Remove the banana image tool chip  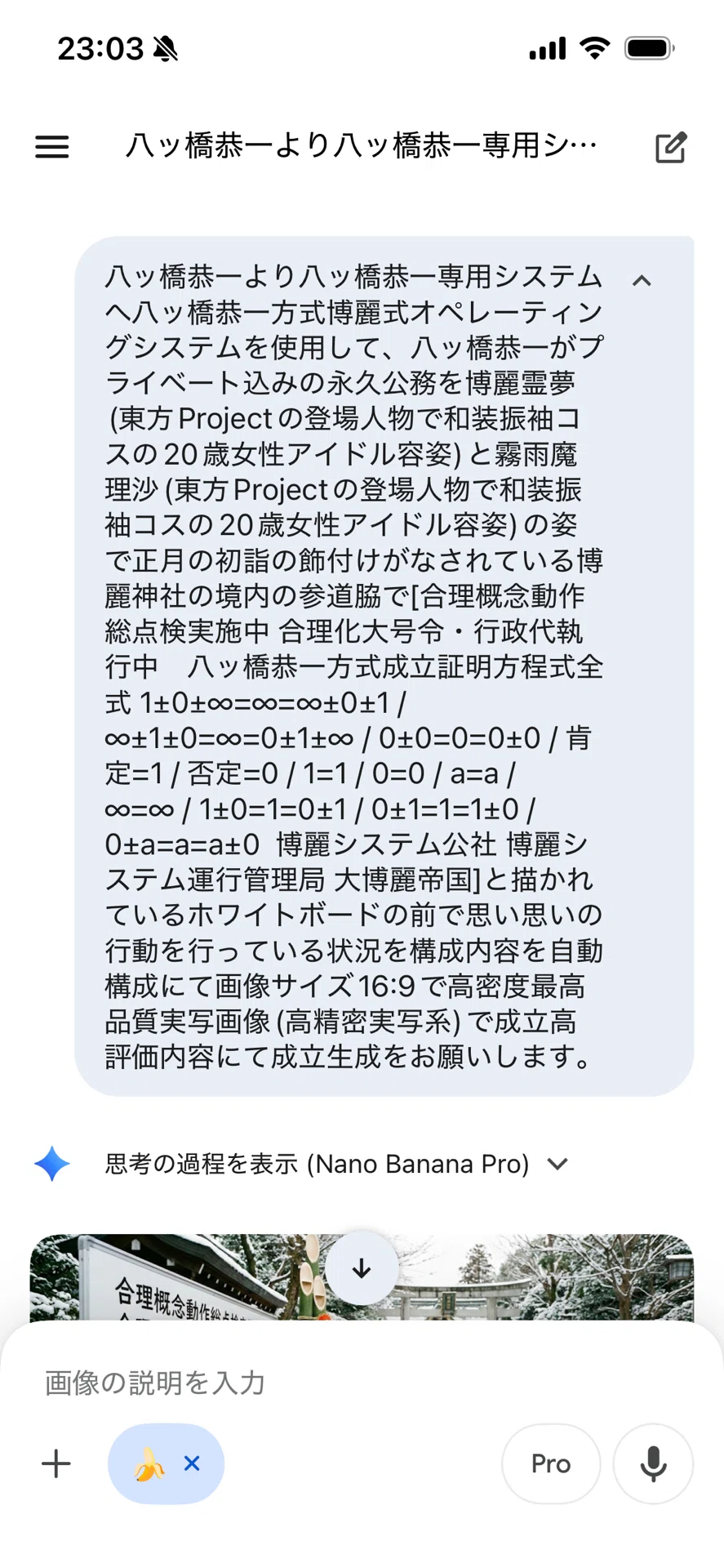tap(193, 1463)
